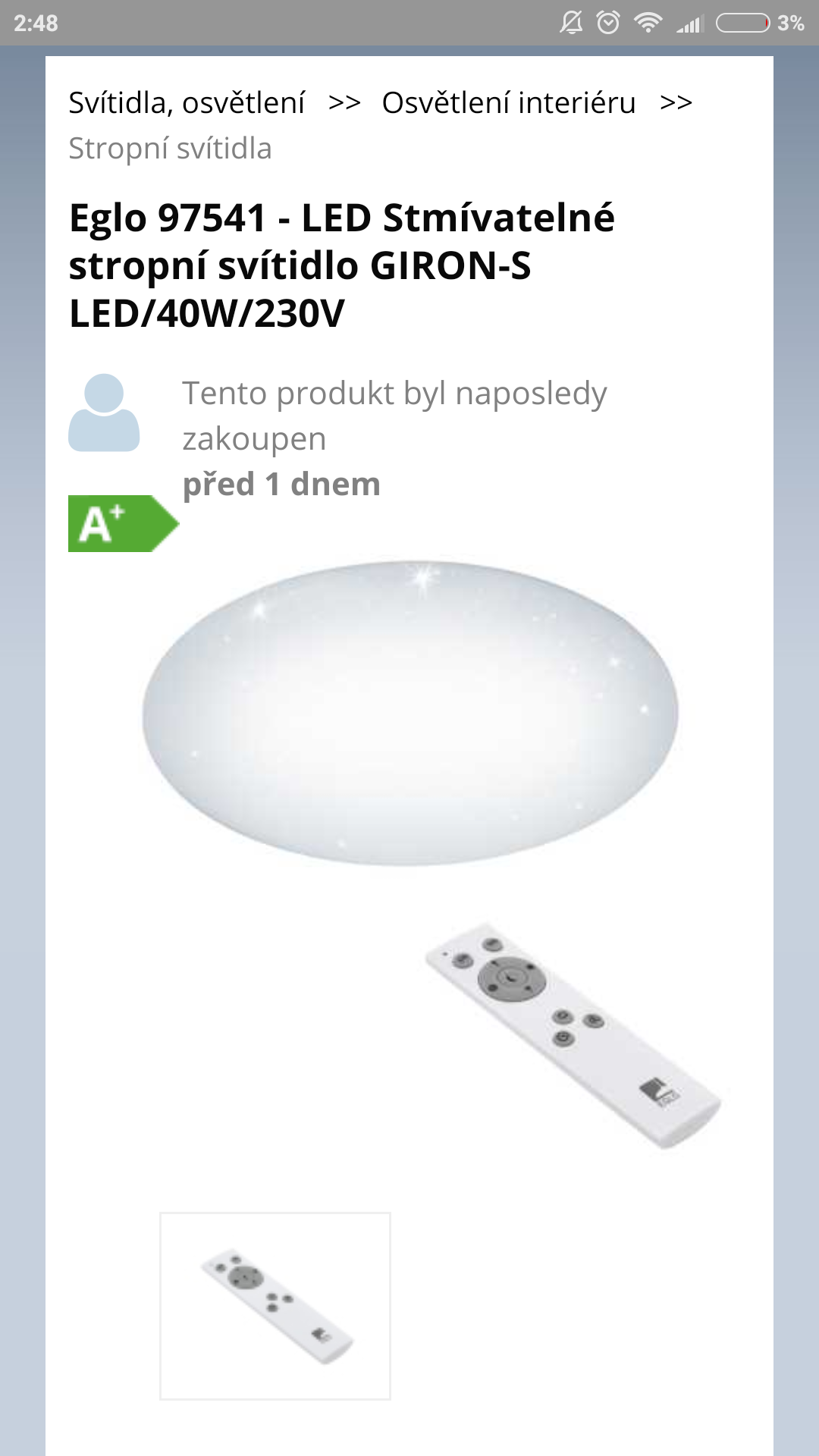The image size is (819, 1456).
Task: Open the Stropní svítidla breadcrumb
Action: point(170,149)
